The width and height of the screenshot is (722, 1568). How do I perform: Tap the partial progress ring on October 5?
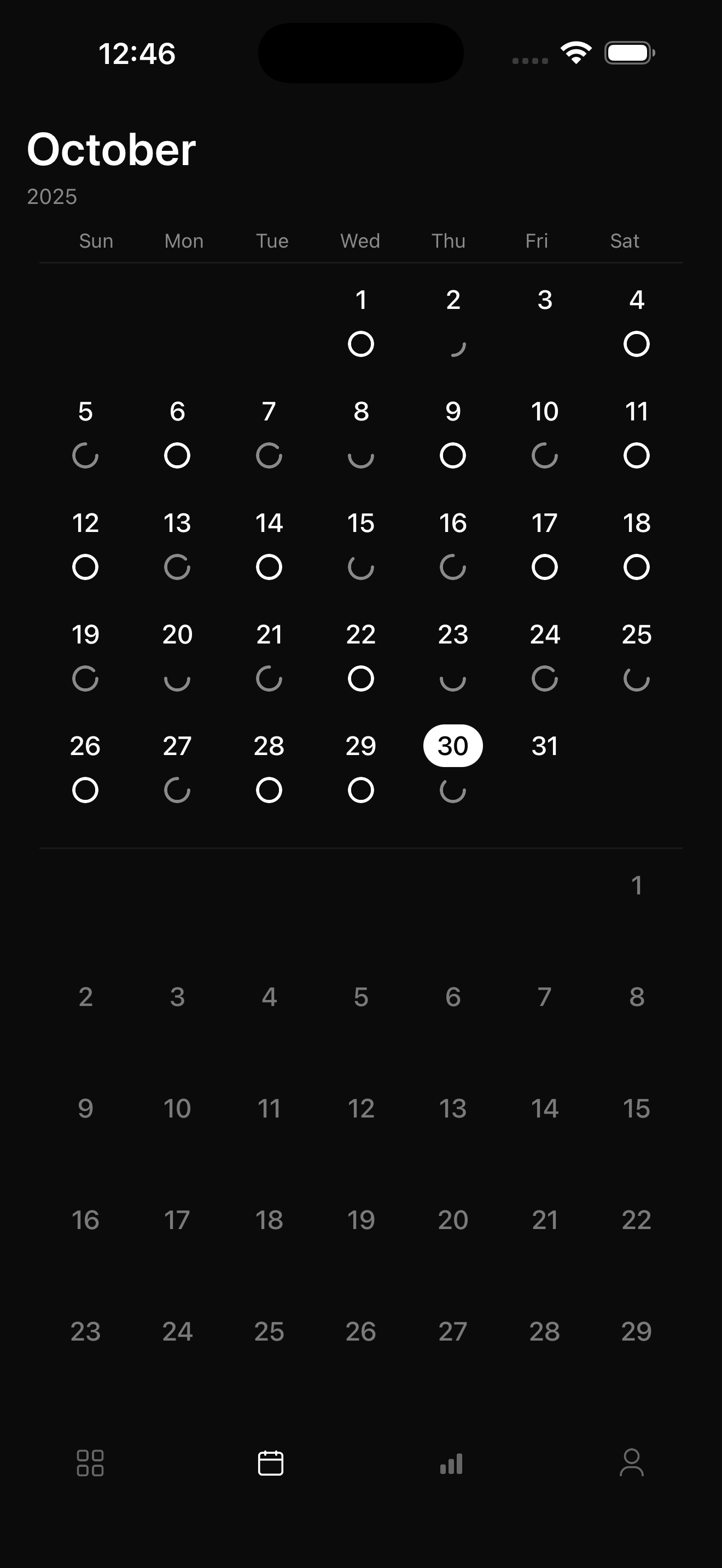[85, 455]
